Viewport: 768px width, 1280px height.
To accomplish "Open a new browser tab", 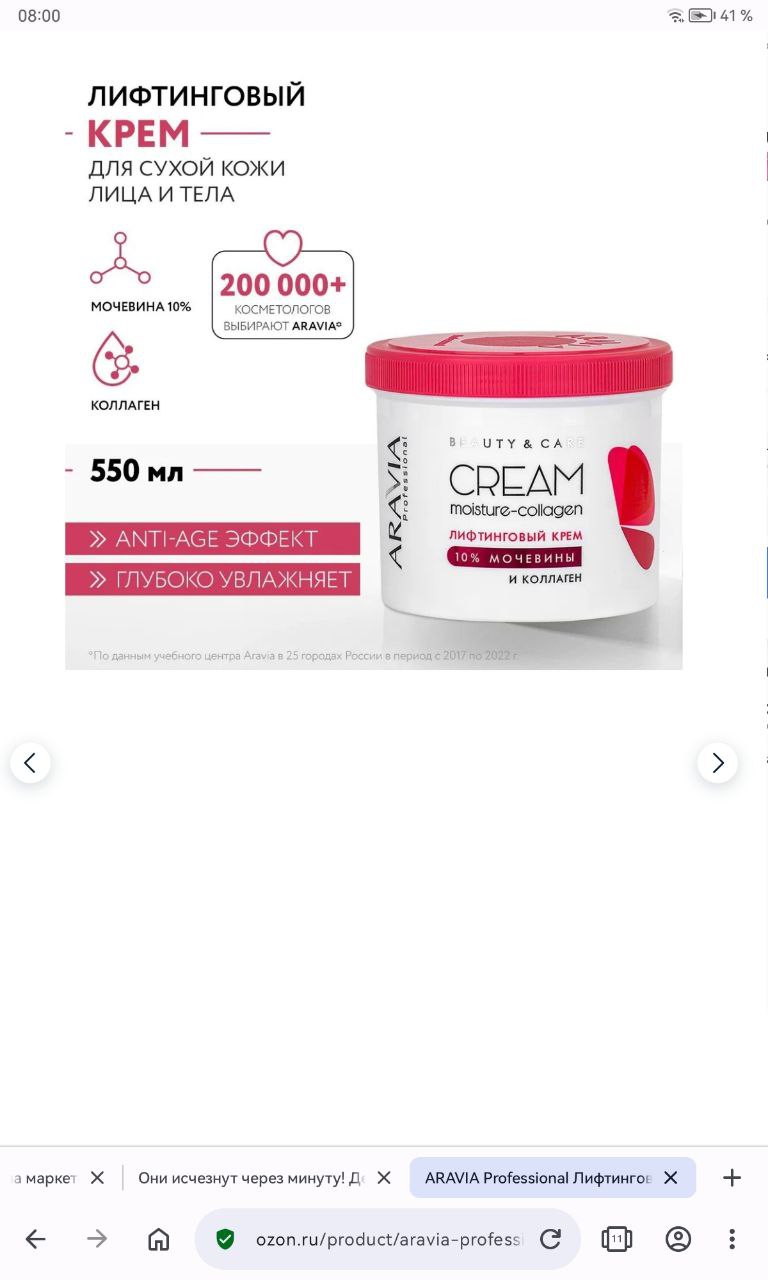I will 732,1178.
